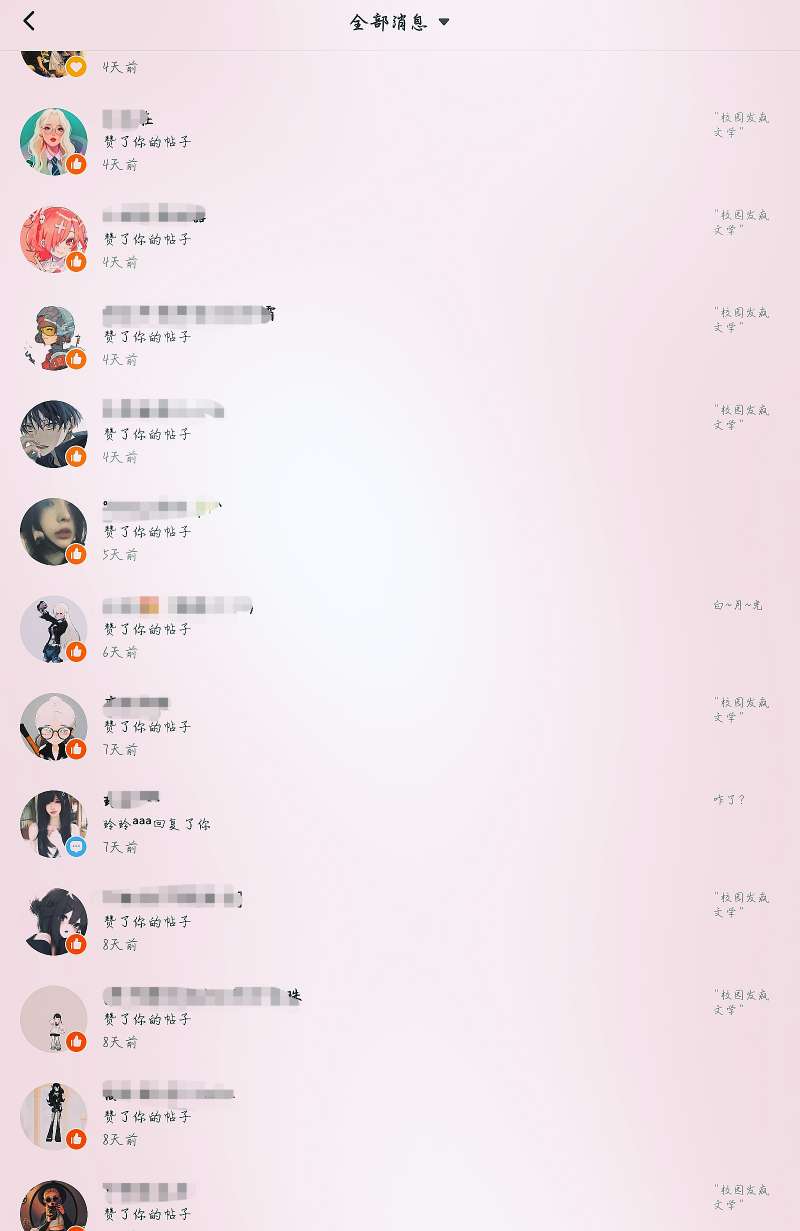This screenshot has width=800, height=1231.
Task: Open the 全部消息 message filter dropdown
Action: coord(399,22)
